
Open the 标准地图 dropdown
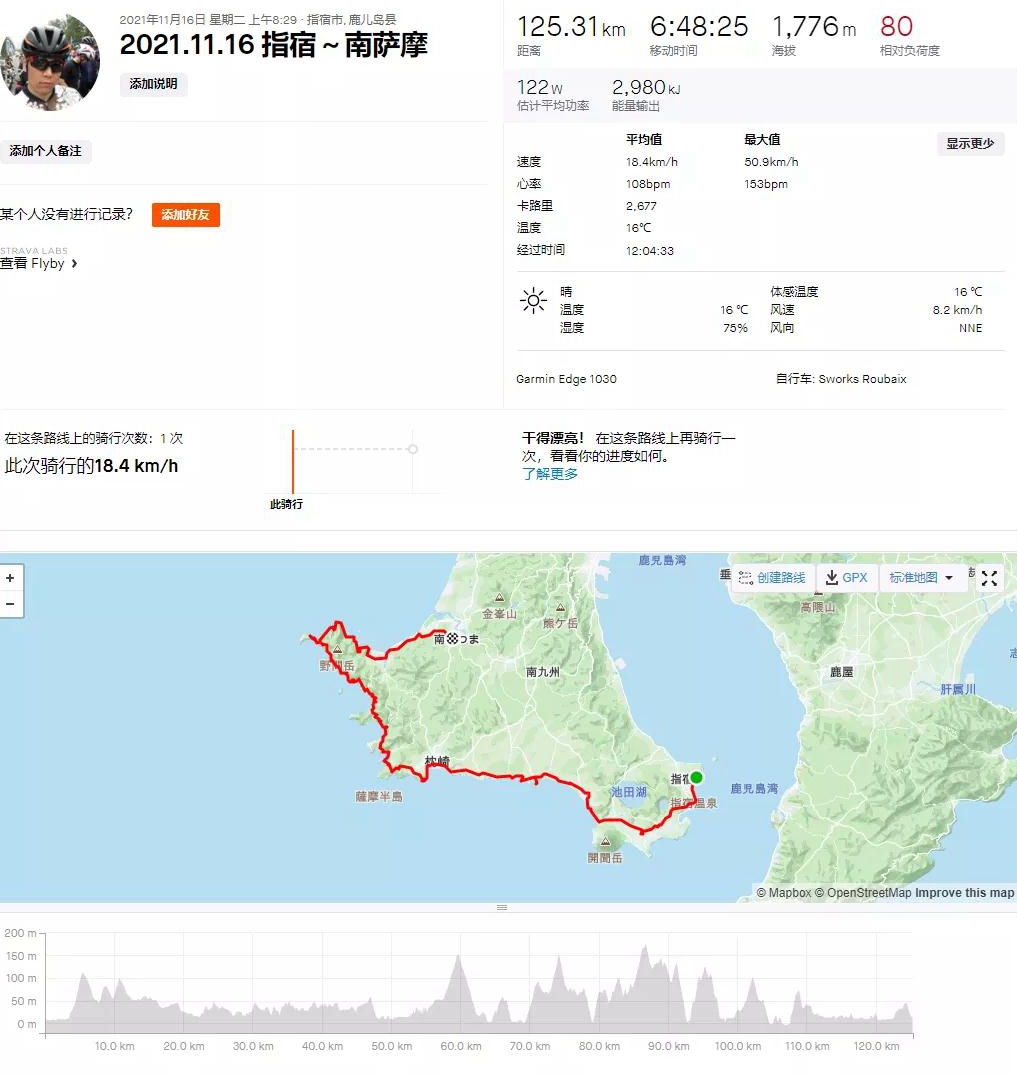coord(921,578)
